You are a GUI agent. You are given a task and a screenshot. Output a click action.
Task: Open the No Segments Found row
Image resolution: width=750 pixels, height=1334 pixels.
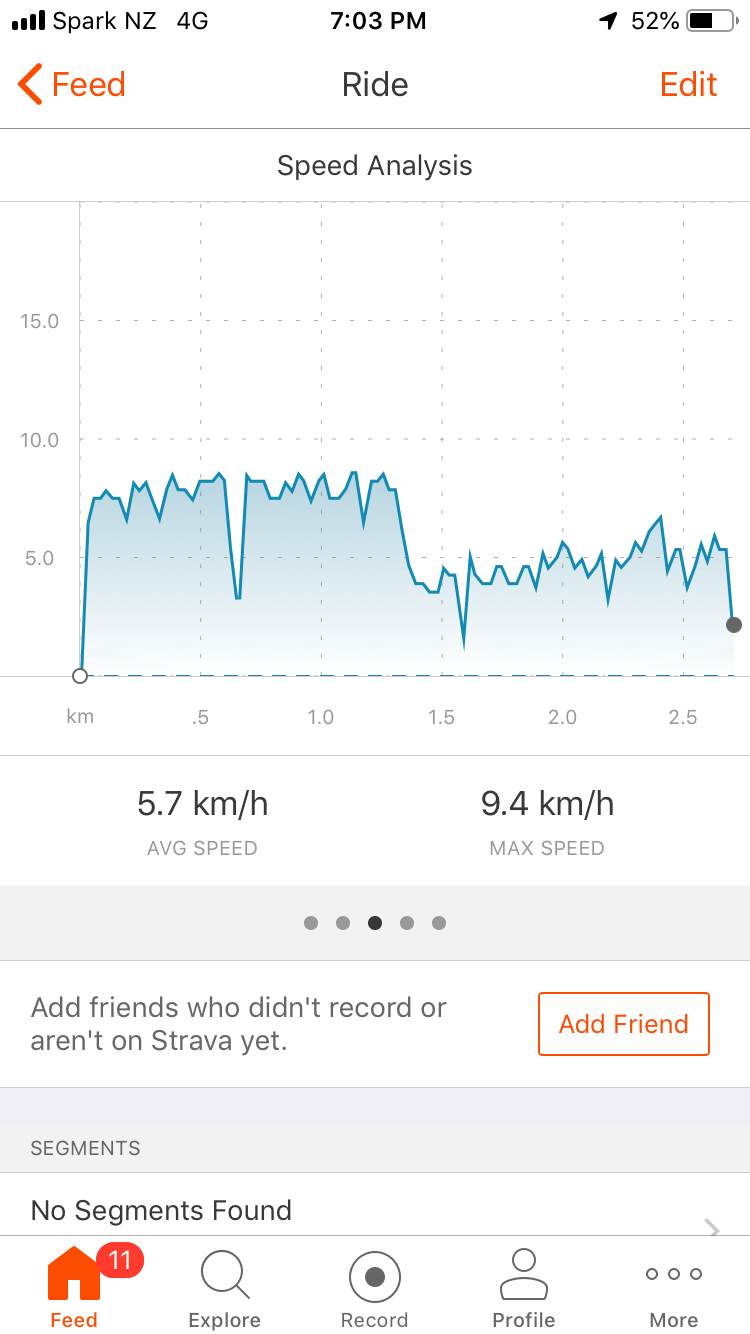pos(374,1210)
